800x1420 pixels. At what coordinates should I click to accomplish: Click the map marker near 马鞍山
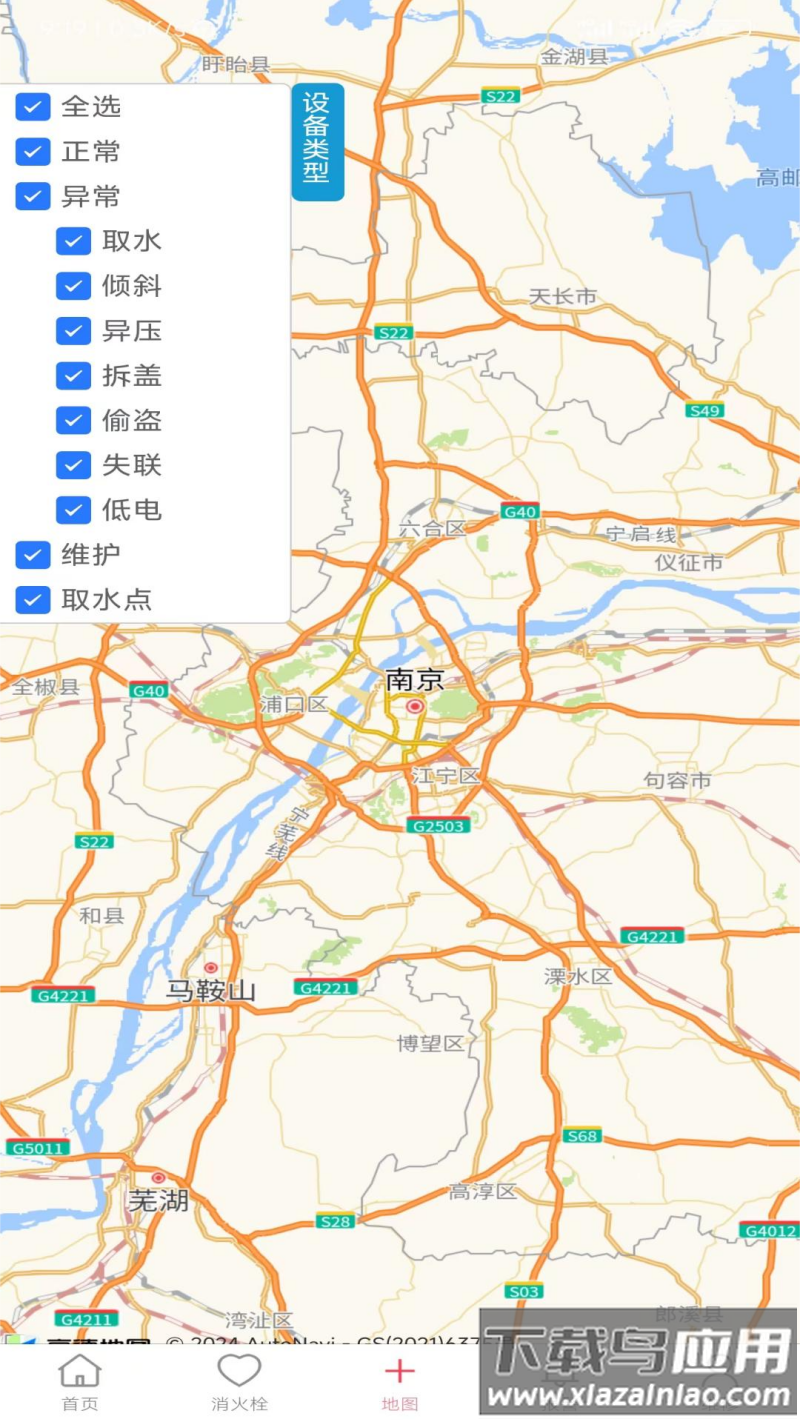pyautogui.click(x=211, y=967)
